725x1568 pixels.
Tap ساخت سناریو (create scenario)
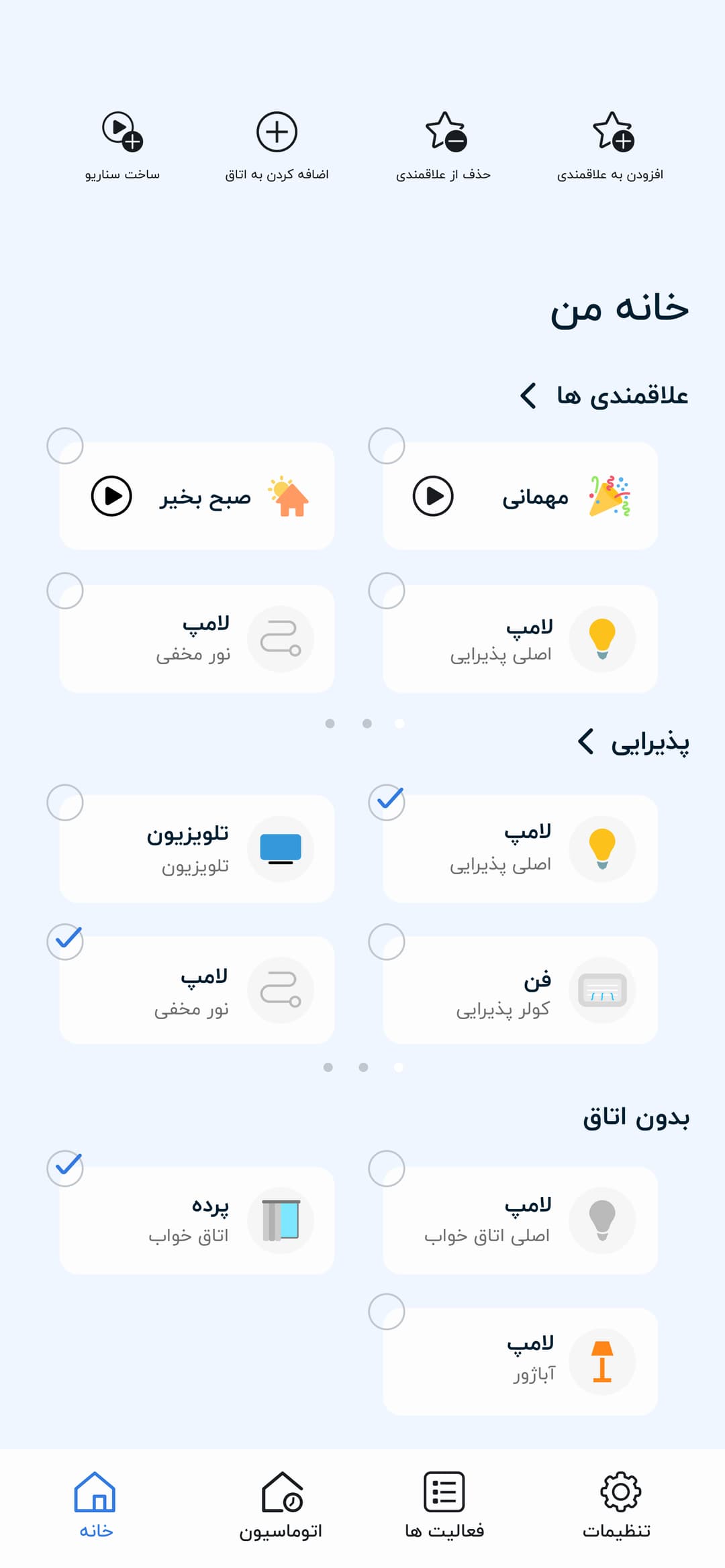(x=122, y=146)
